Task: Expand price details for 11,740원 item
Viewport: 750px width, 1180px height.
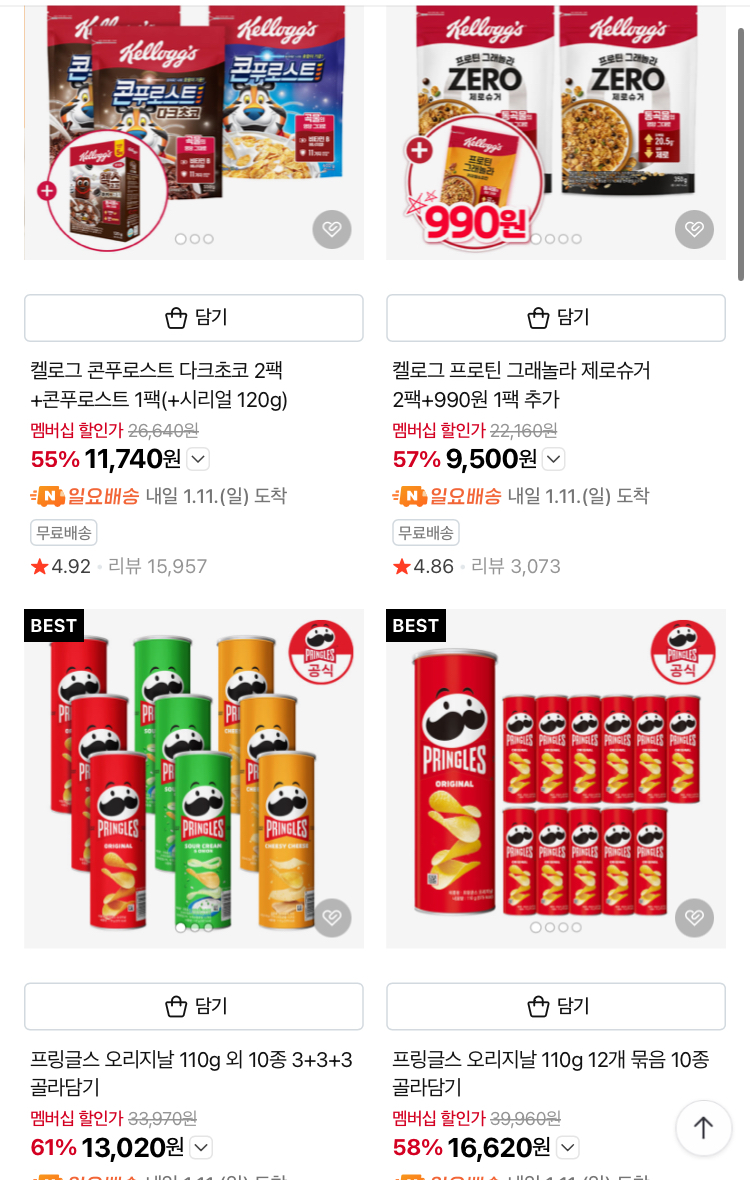Action: [198, 459]
